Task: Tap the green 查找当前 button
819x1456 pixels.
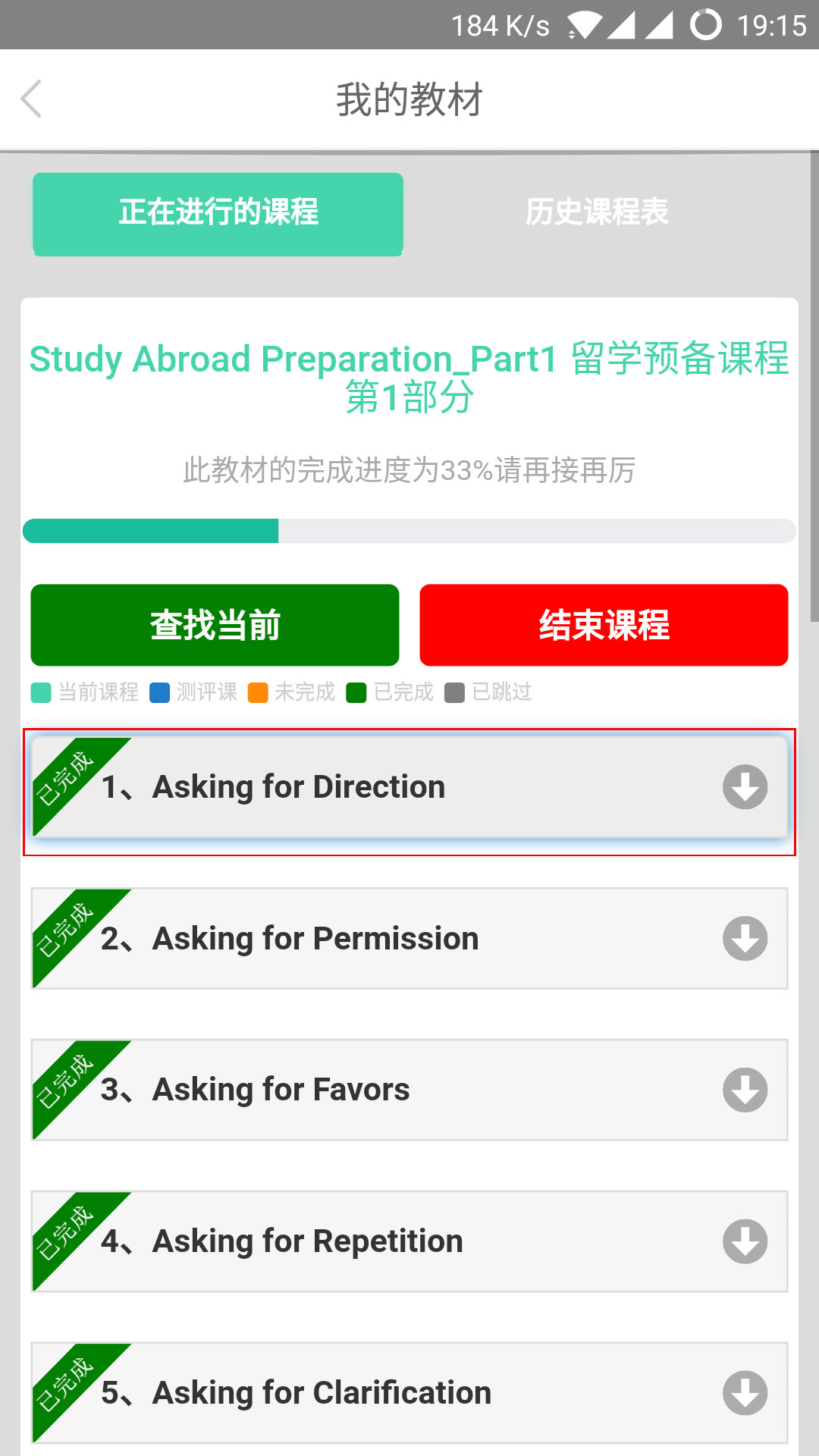Action: tap(215, 625)
